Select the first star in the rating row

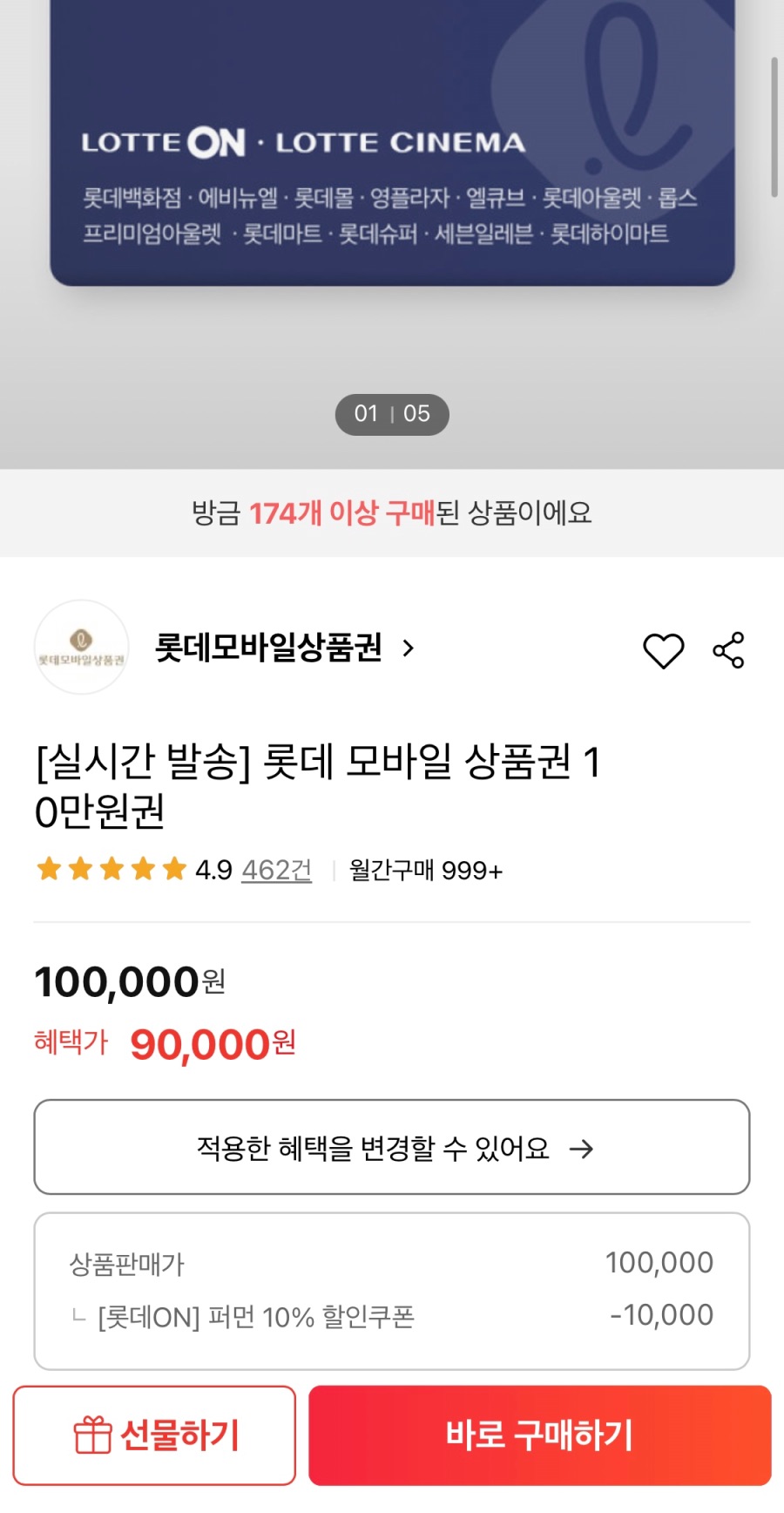pos(50,868)
